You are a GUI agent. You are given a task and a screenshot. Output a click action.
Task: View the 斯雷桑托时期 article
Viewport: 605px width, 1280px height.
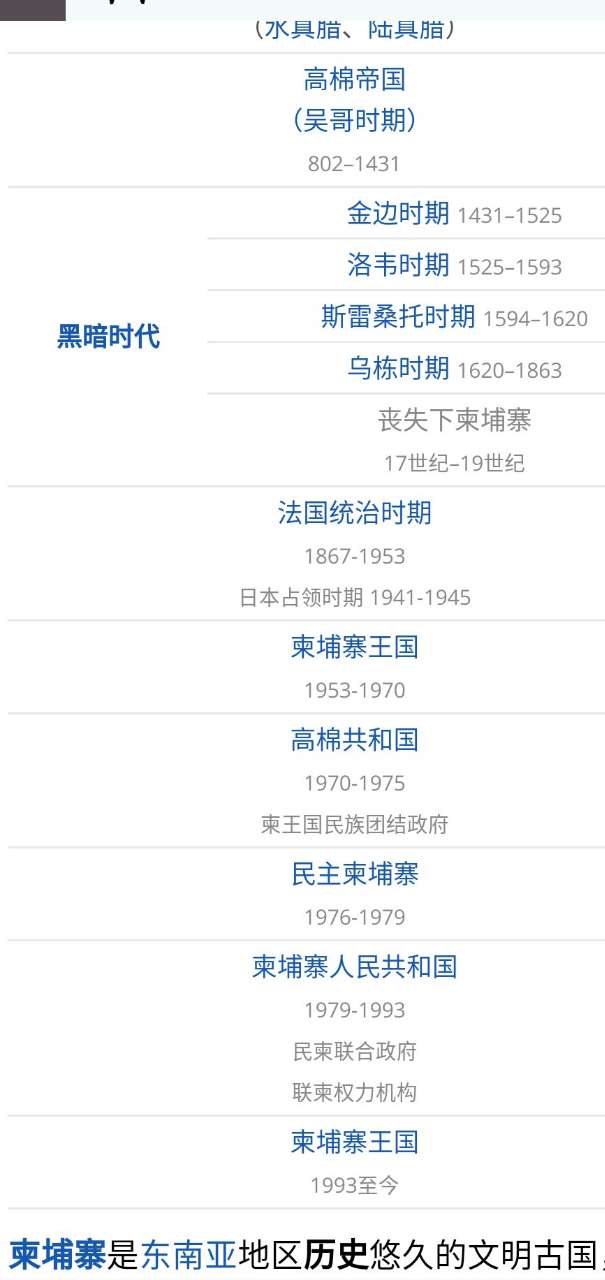tap(397, 317)
